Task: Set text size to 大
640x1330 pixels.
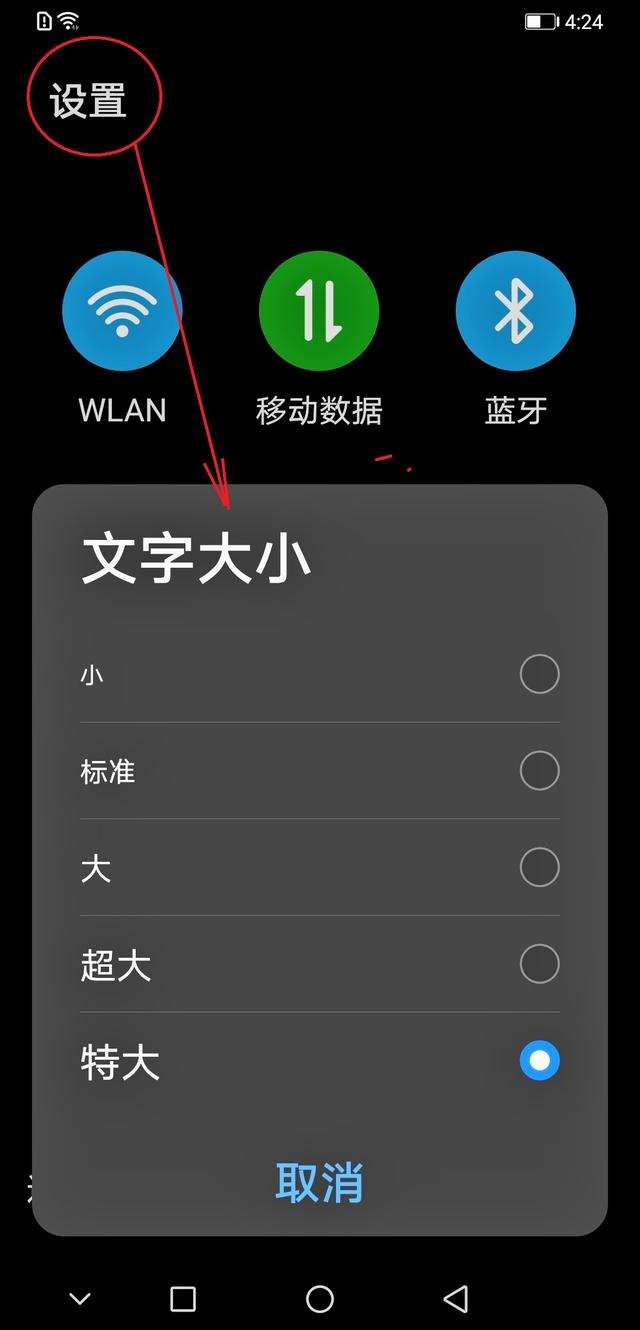Action: [320, 867]
